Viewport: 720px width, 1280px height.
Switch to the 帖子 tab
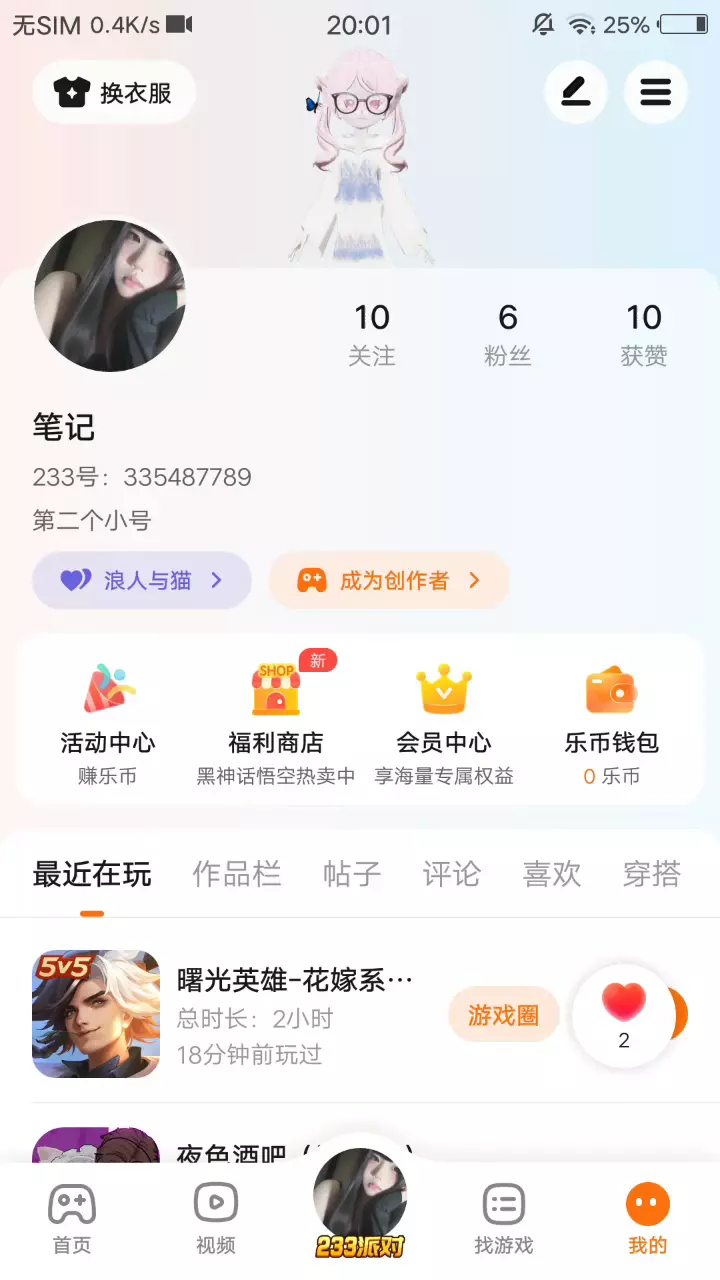coord(352,874)
